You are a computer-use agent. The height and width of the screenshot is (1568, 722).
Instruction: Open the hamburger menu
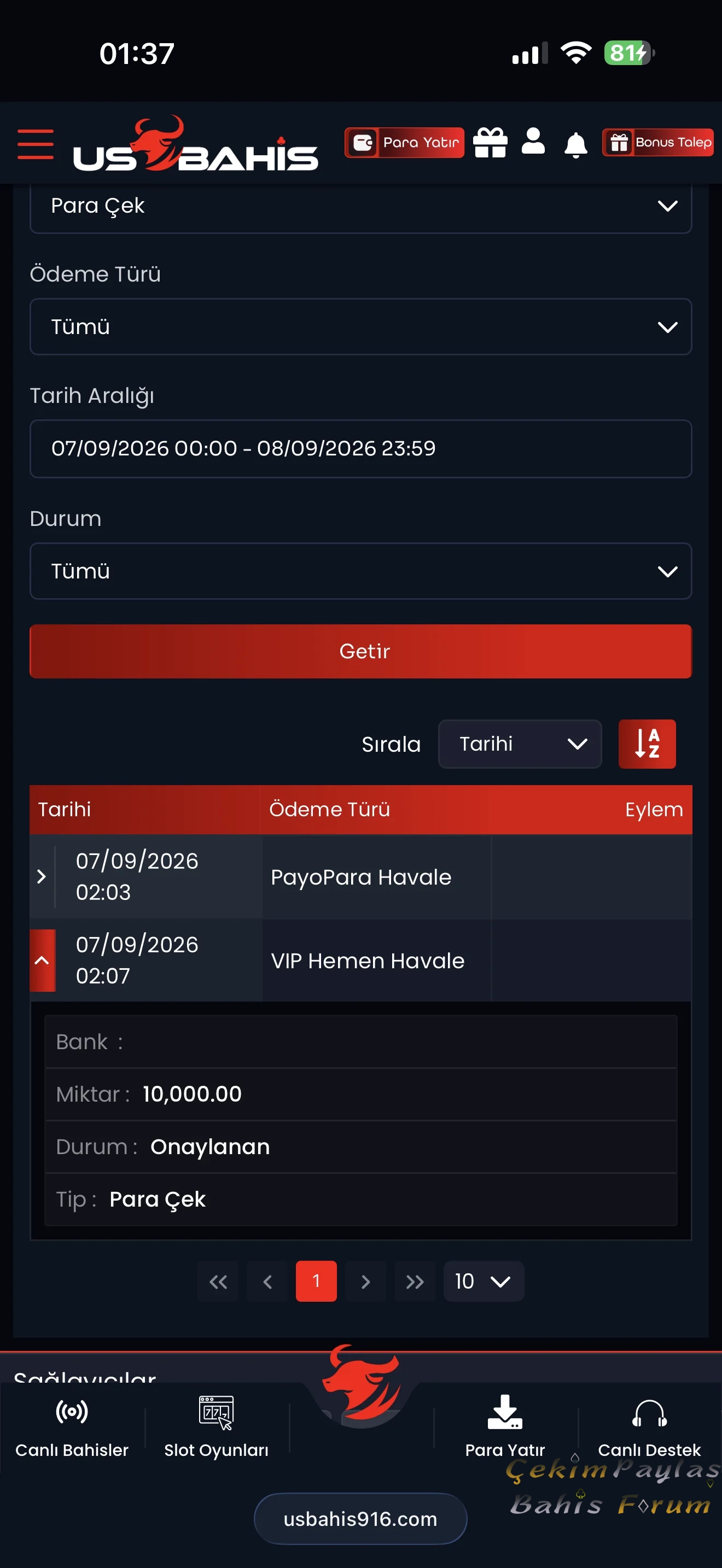[x=36, y=144]
